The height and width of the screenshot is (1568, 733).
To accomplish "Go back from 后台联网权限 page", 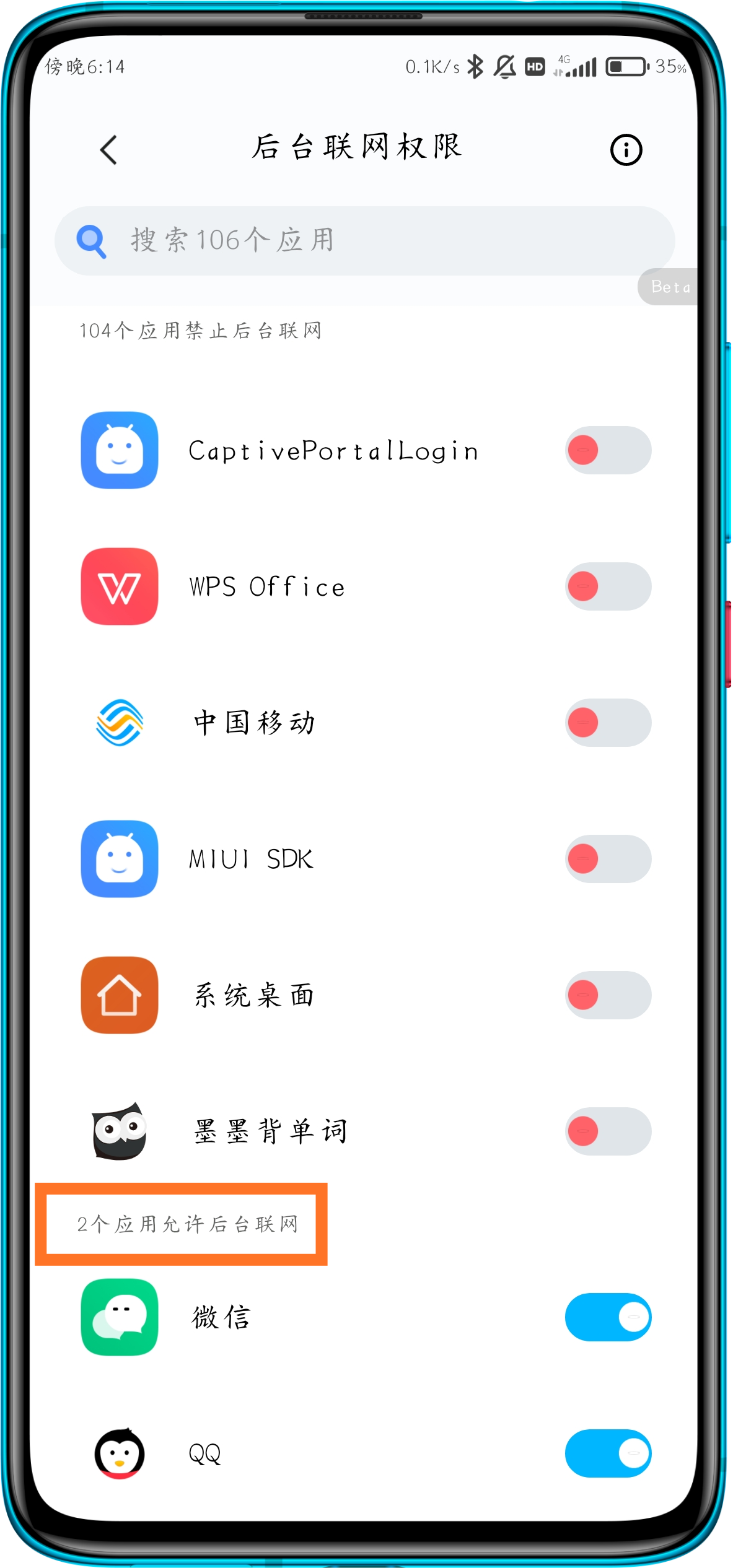I will 108,150.
